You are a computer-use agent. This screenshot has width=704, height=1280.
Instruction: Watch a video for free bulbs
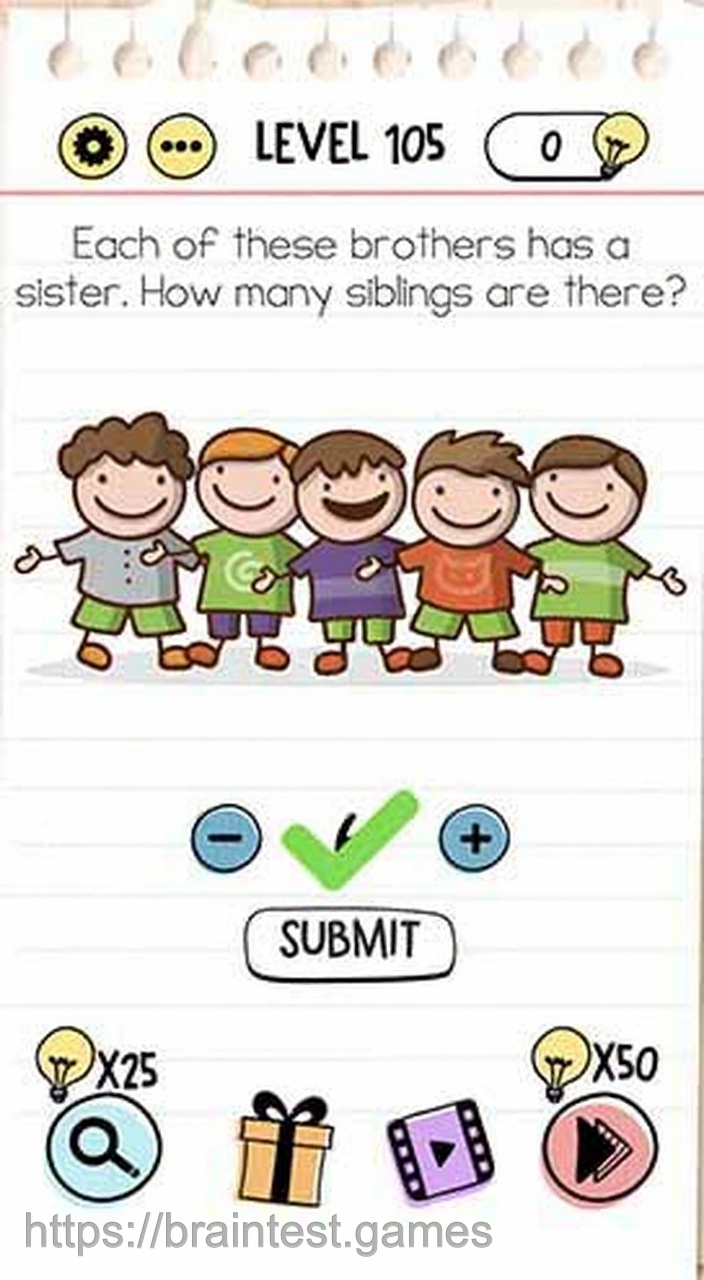point(441,1150)
